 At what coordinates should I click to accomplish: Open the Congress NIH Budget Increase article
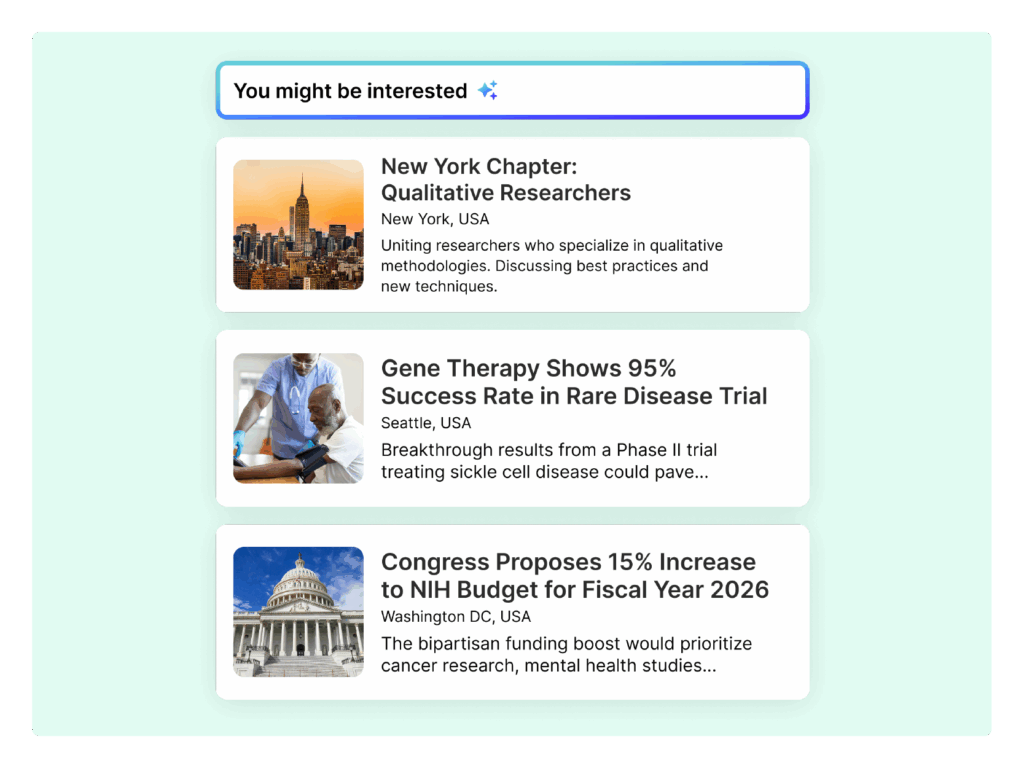(574, 575)
